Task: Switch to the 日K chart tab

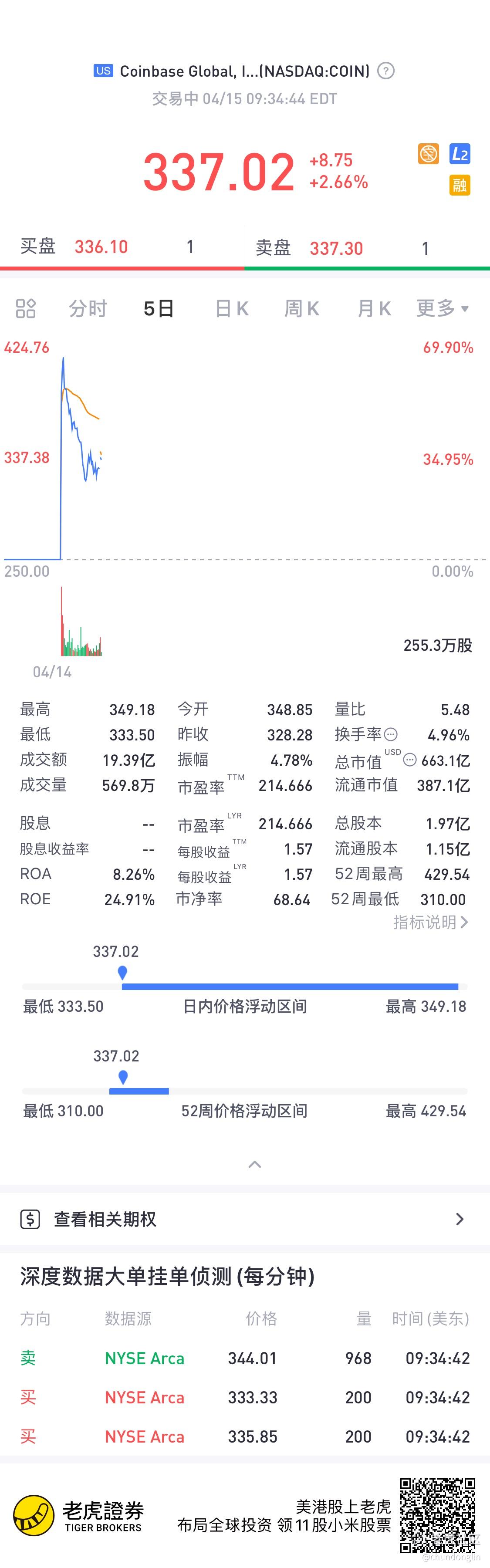Action: 232,309
